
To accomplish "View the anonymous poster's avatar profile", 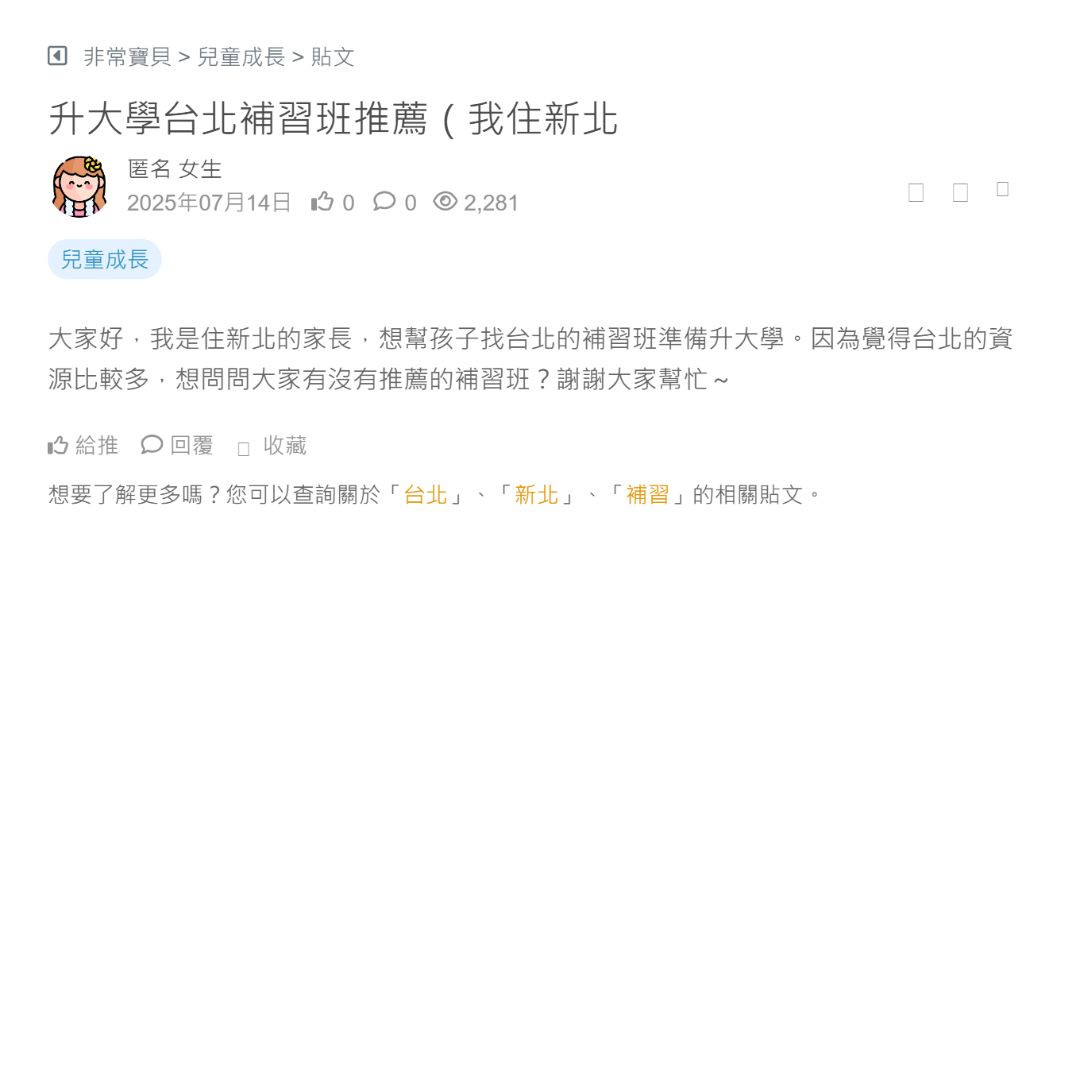I will [79, 186].
